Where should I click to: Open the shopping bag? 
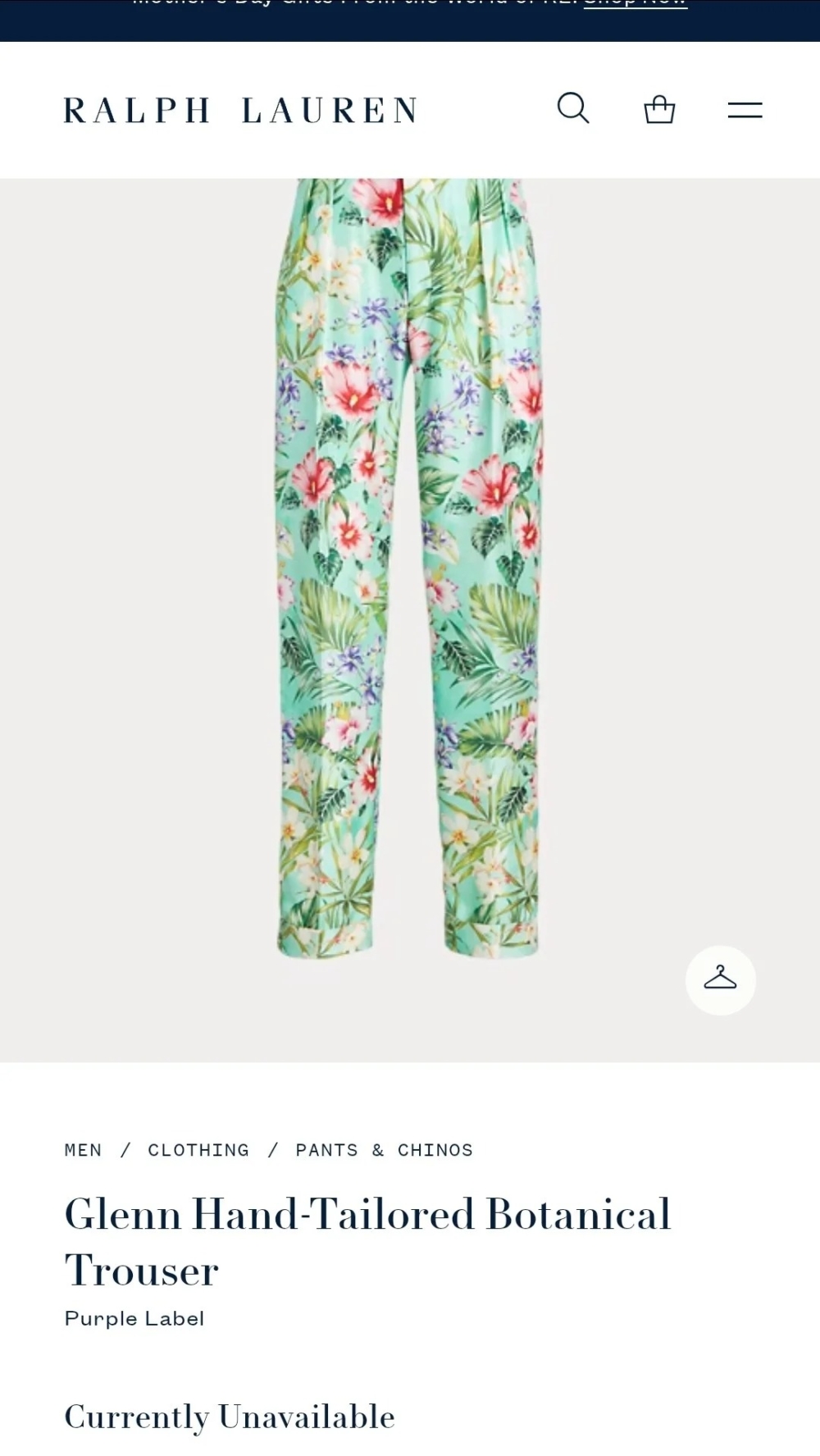(659, 109)
